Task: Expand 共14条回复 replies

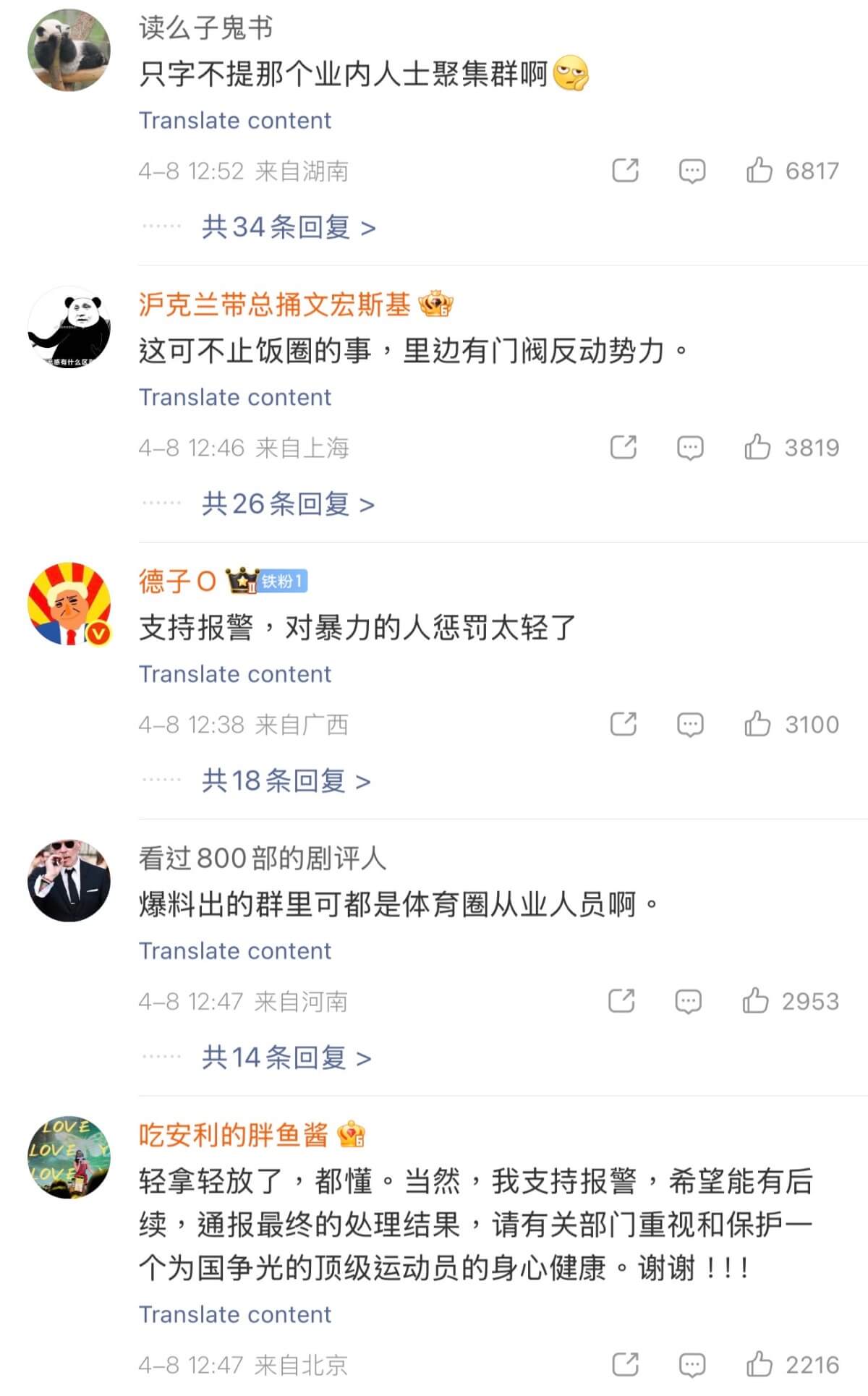Action: [x=286, y=1058]
